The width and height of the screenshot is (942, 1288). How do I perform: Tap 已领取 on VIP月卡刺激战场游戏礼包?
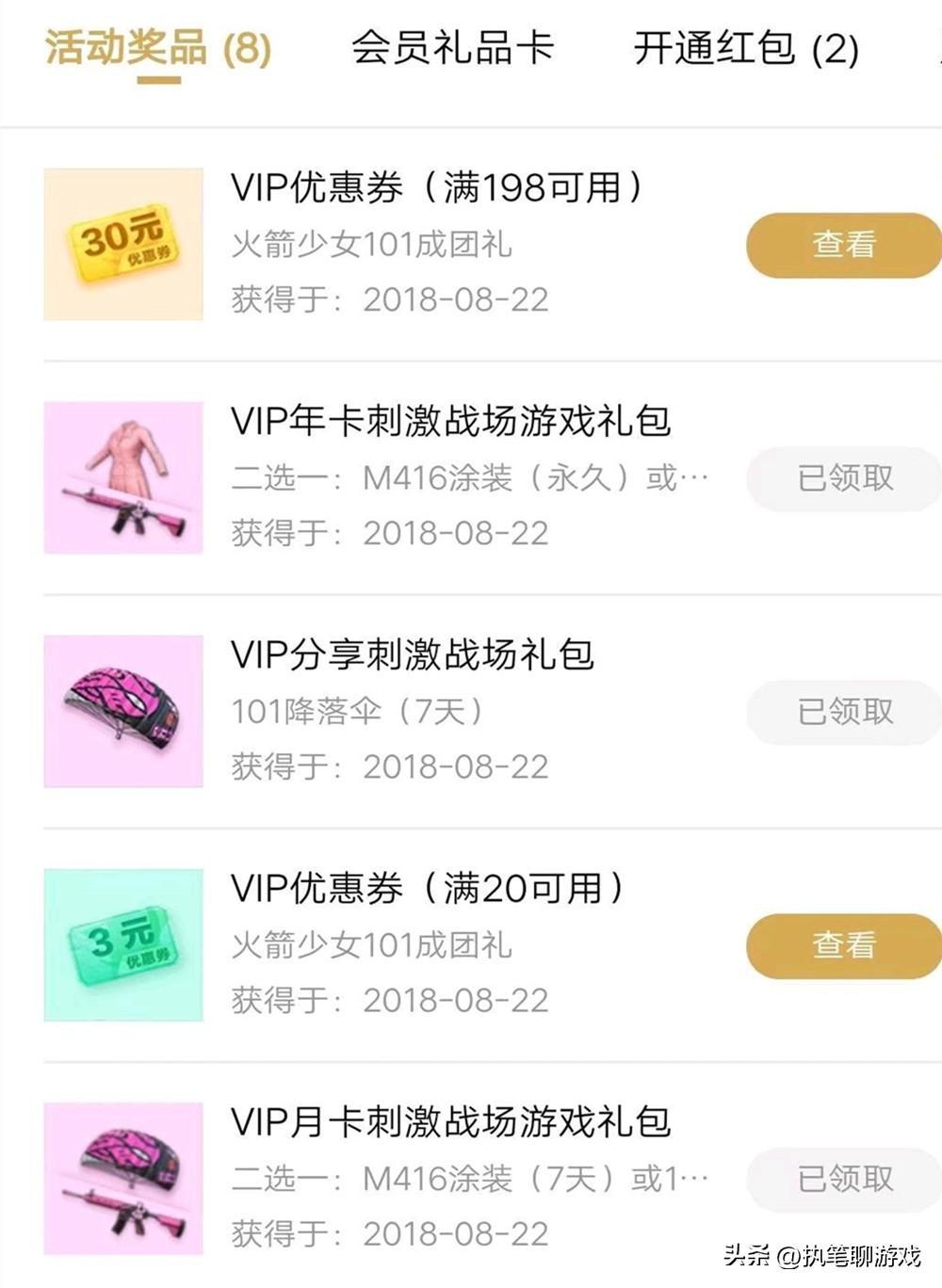tap(845, 1179)
